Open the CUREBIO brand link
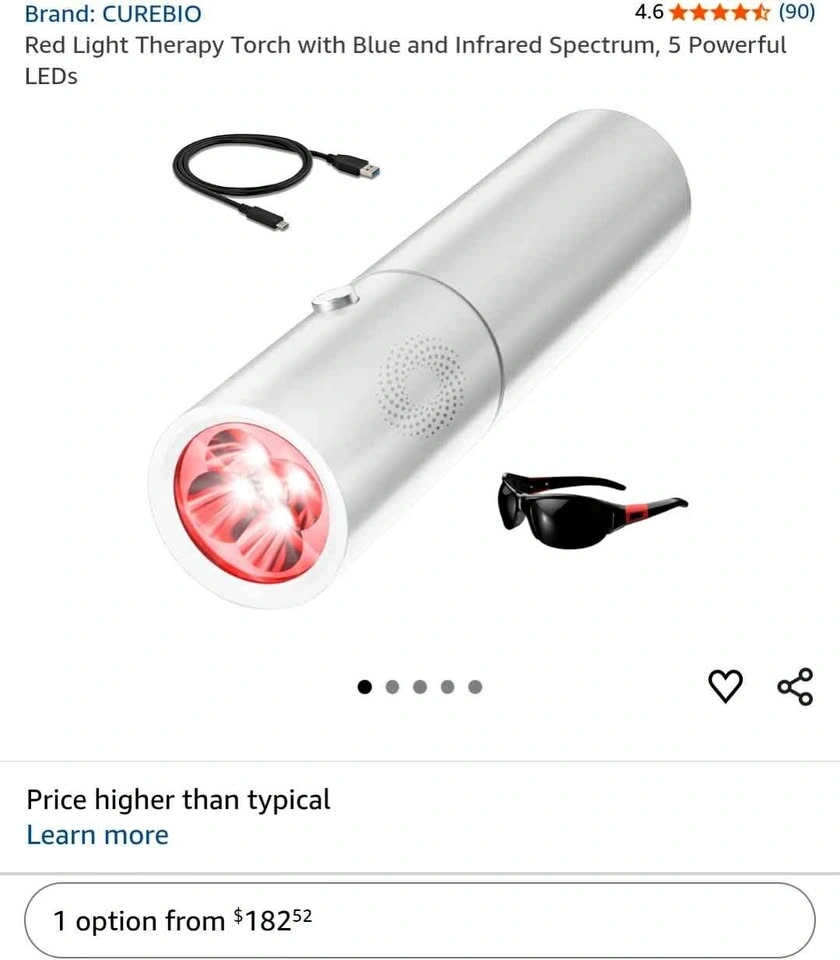Screen dimensions: 840x960 pyautogui.click(x=113, y=13)
